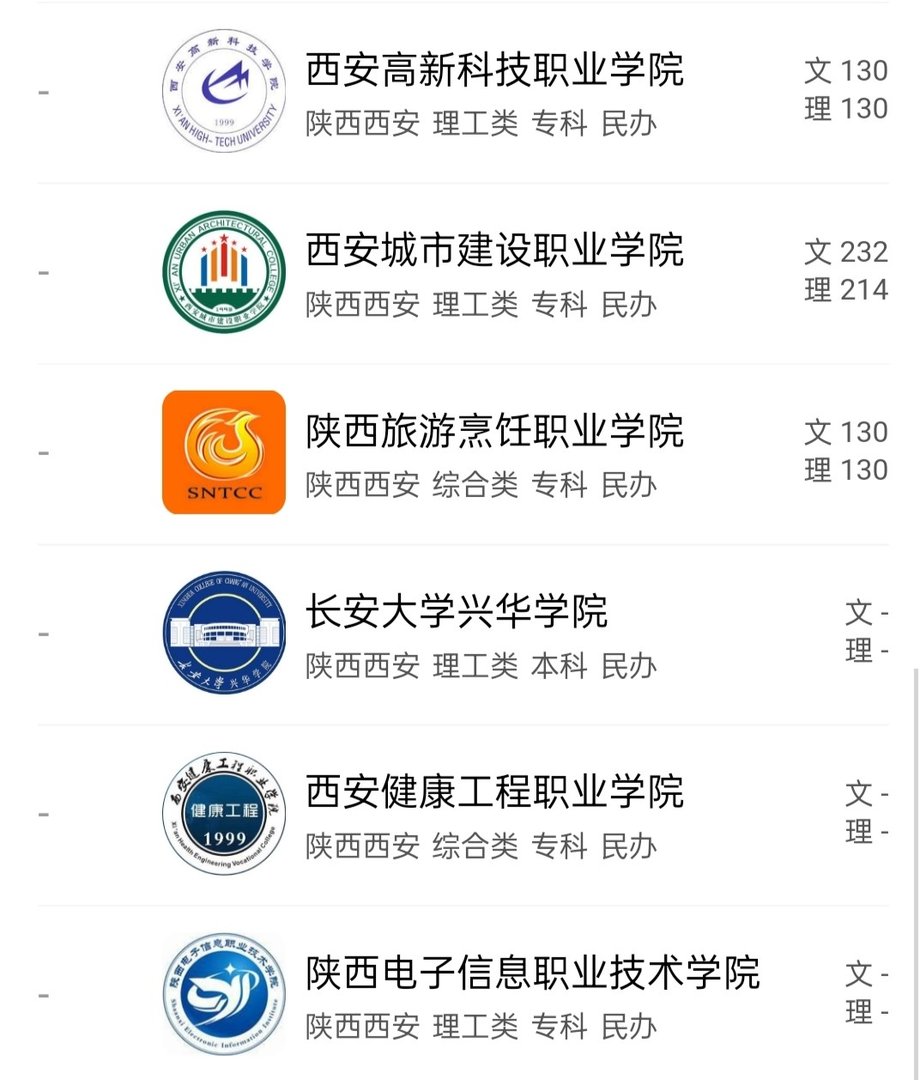Tap the 民办 tag beside 陕西电子信息职业技术学院
The image size is (920, 1080).
pos(631,1028)
